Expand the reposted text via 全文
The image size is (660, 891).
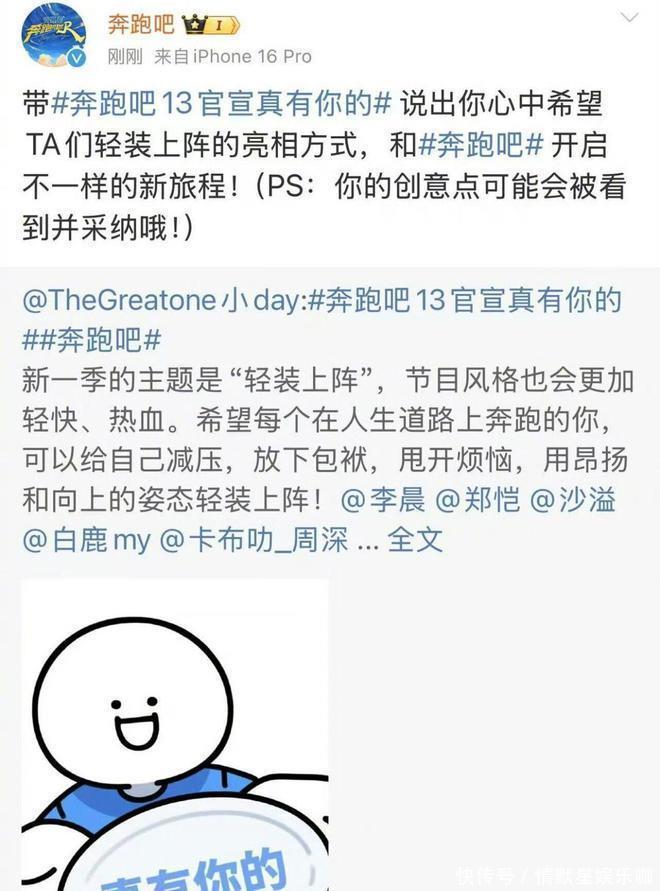(414, 540)
